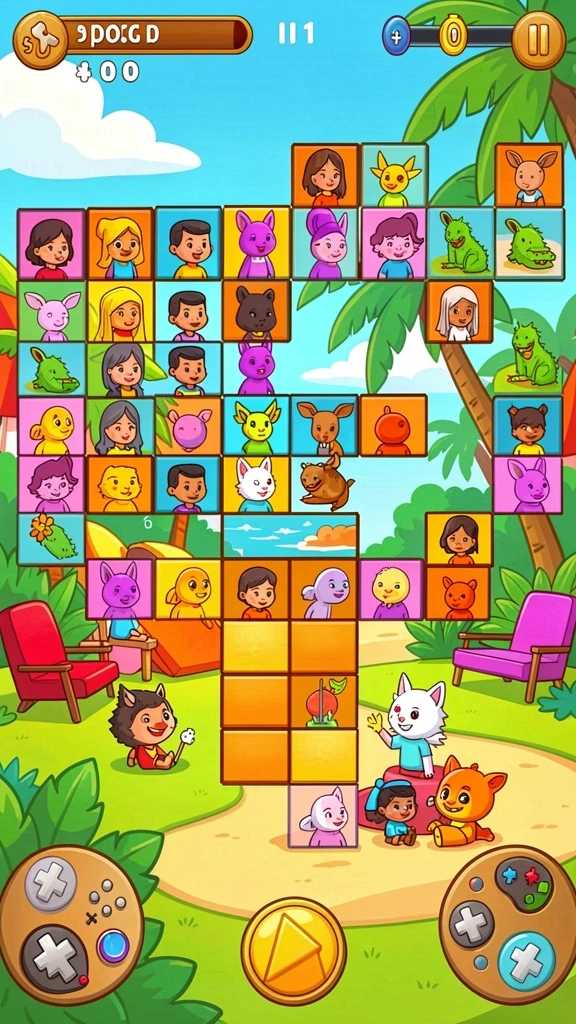The image size is (576, 1024).
Task: Tap the round key icon button
Action: coord(39,40)
